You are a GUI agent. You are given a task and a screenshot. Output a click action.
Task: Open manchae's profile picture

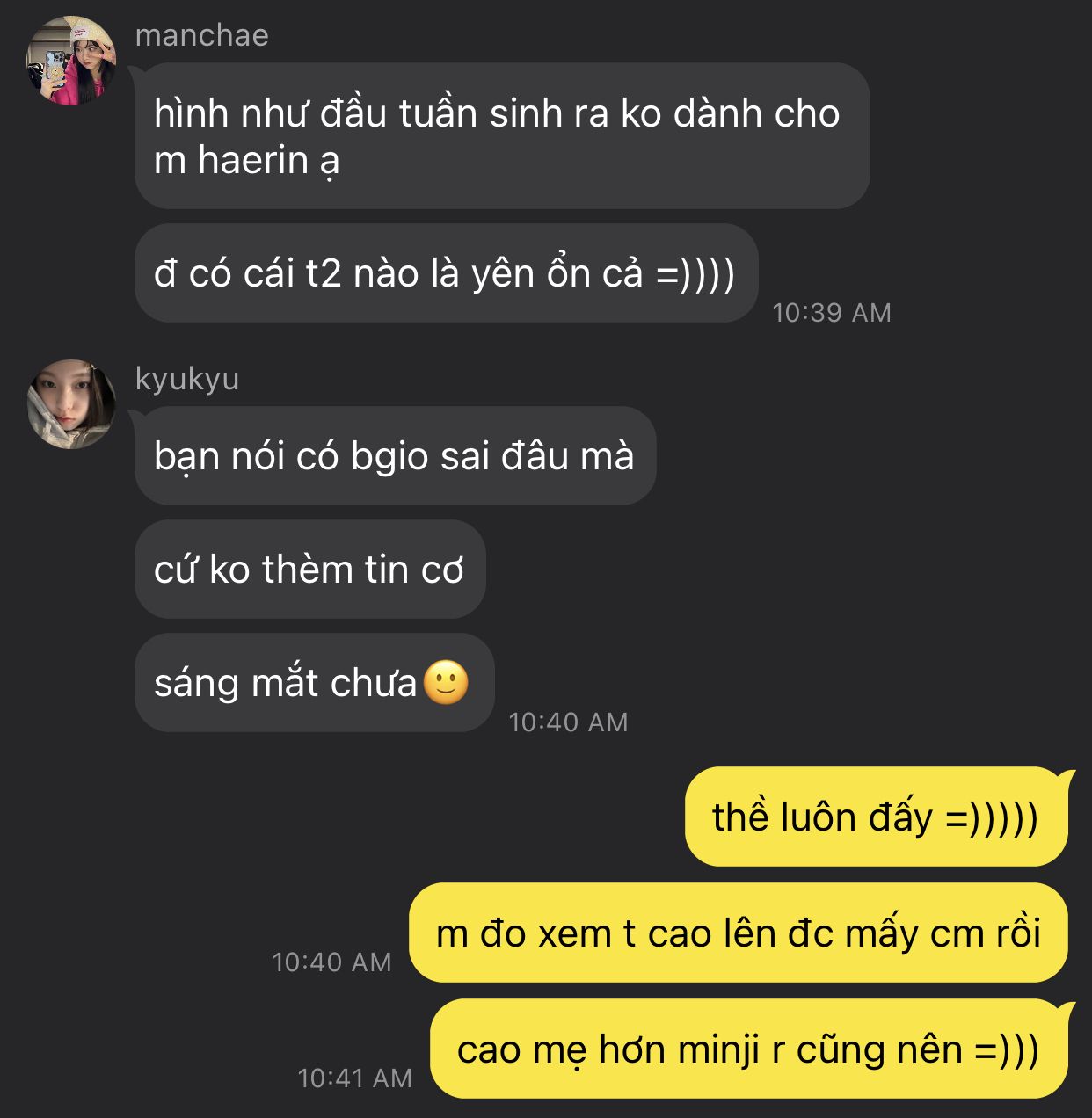72,60
